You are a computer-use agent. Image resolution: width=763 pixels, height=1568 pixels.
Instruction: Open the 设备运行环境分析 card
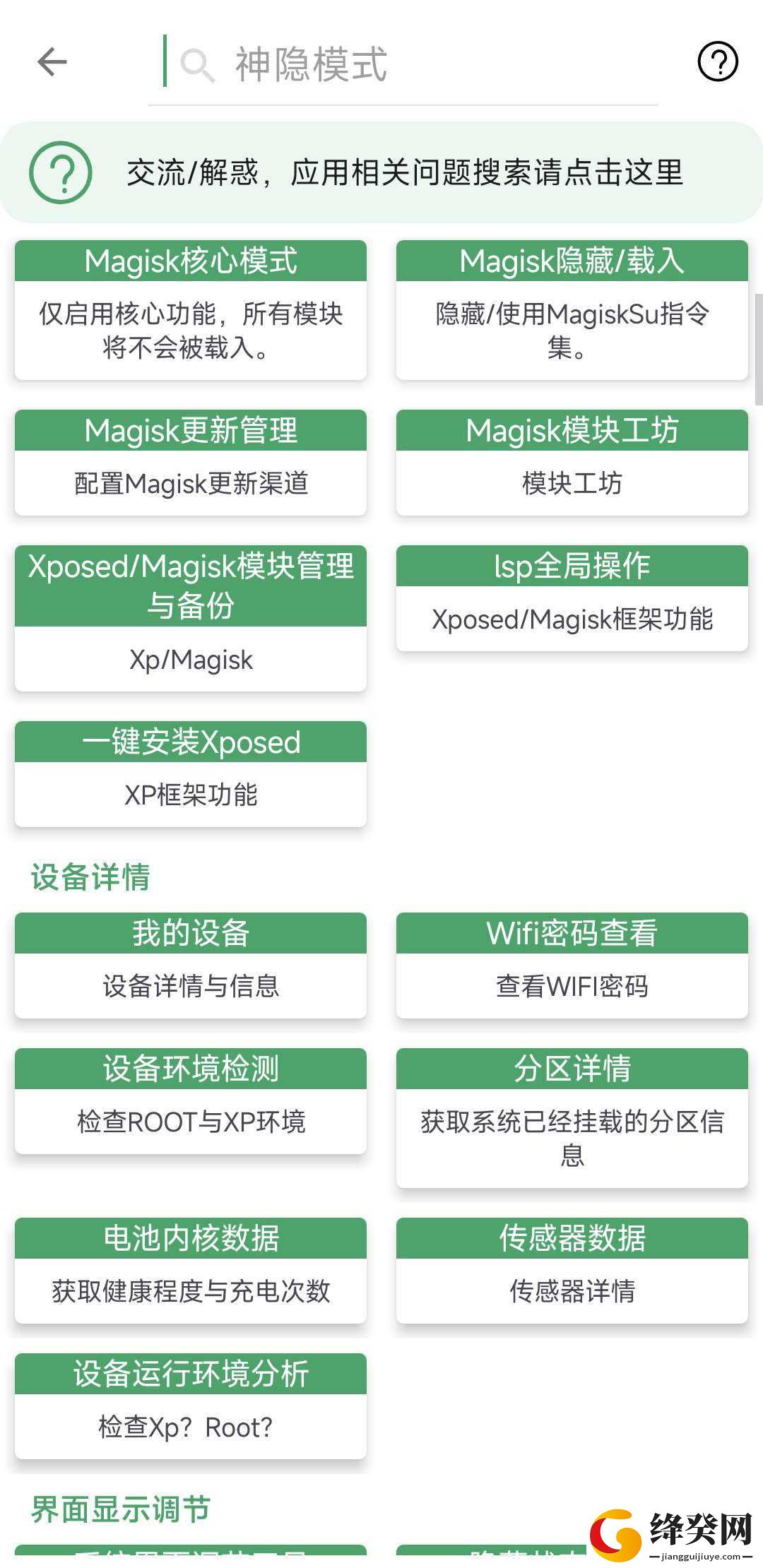pyautogui.click(x=191, y=1406)
